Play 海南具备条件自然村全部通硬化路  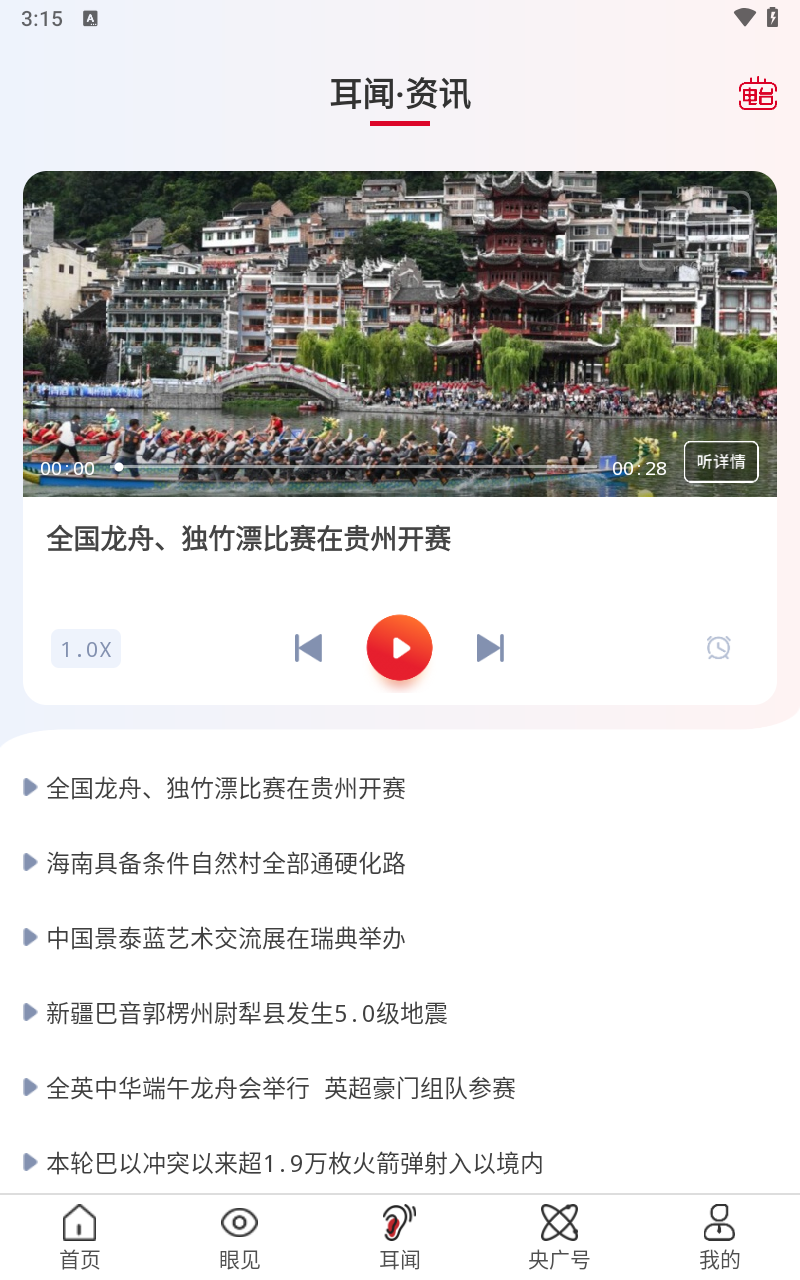(x=226, y=863)
